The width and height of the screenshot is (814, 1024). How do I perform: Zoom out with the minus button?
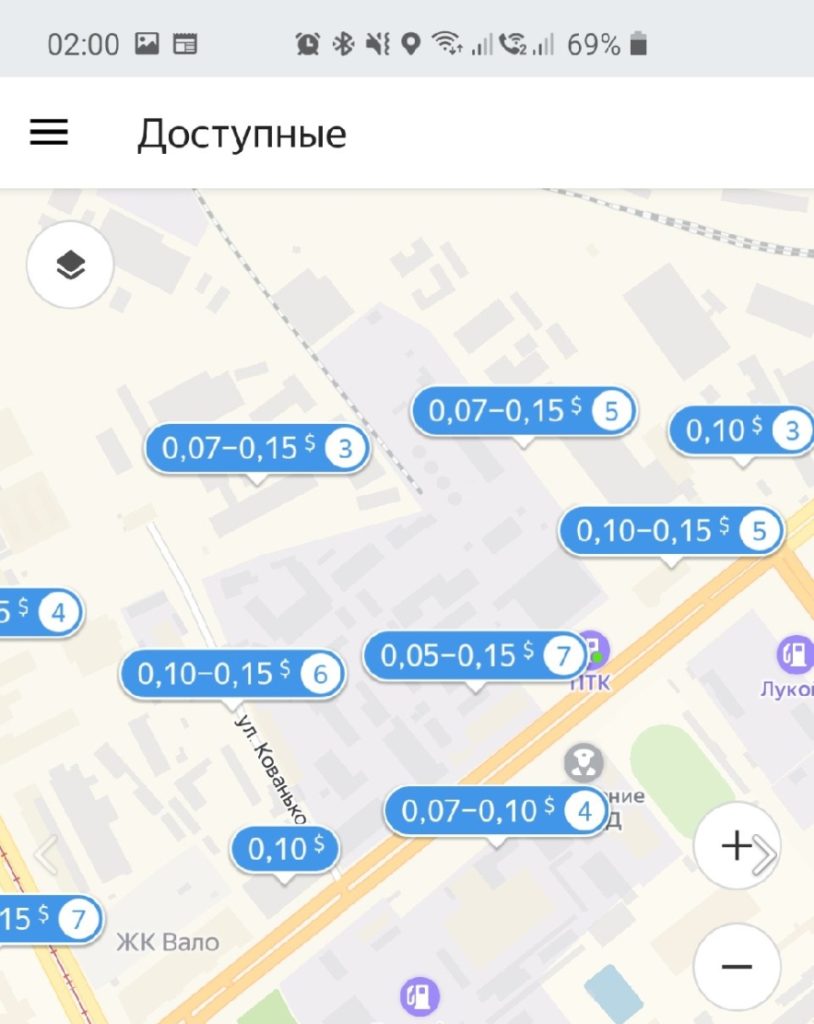[x=736, y=966]
